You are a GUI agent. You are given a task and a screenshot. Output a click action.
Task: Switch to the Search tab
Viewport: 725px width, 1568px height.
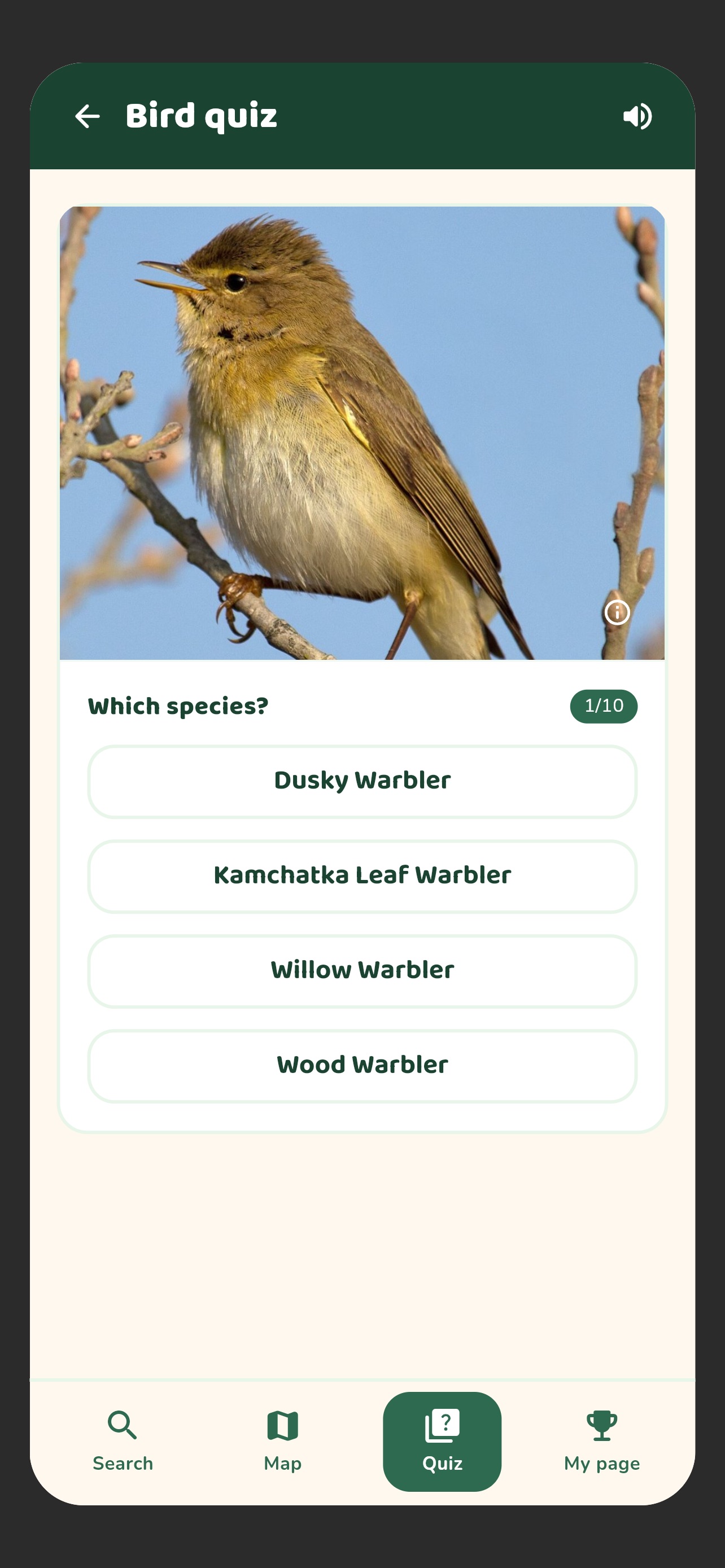(x=123, y=1442)
